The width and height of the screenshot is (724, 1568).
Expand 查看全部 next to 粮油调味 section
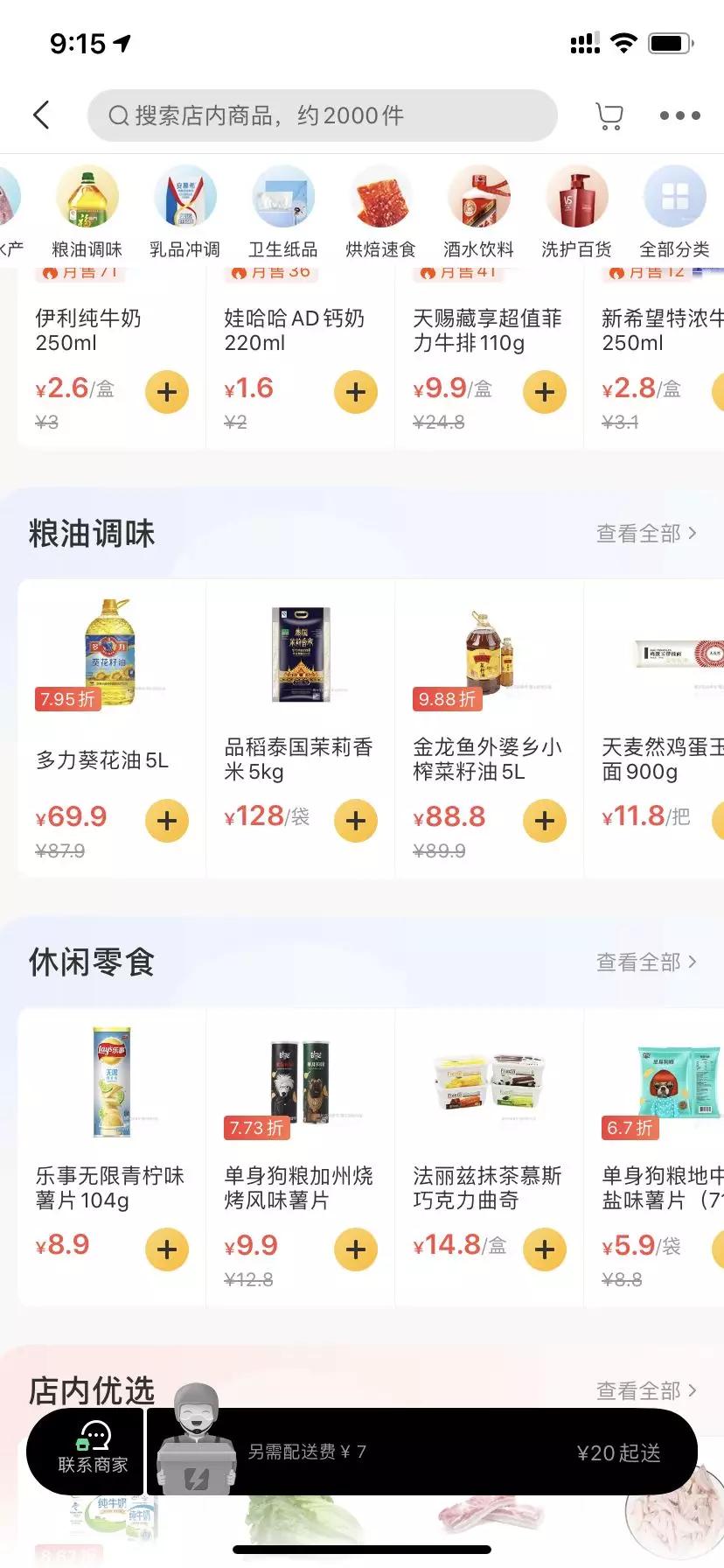[x=646, y=533]
